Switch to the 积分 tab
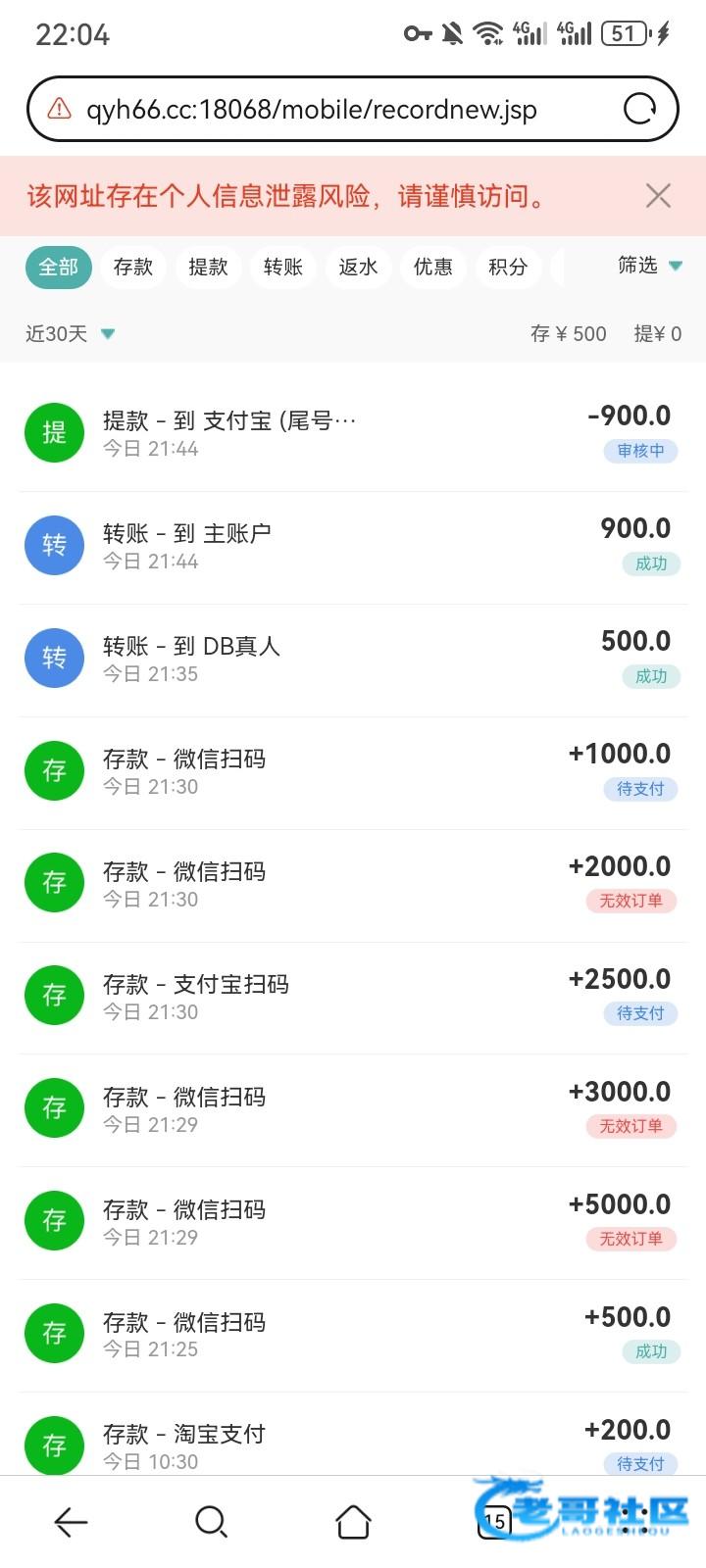The width and height of the screenshot is (706, 1568). 508,267
